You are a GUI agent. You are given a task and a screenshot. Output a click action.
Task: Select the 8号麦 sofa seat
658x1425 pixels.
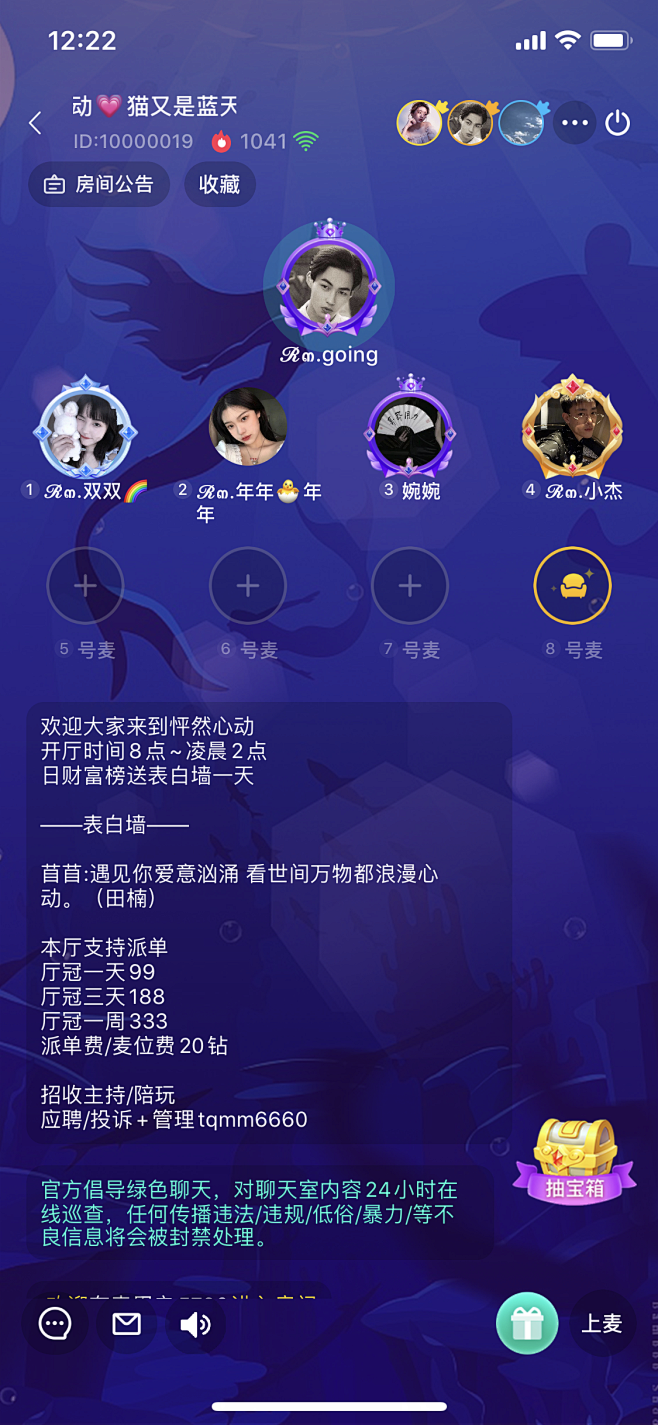point(572,586)
